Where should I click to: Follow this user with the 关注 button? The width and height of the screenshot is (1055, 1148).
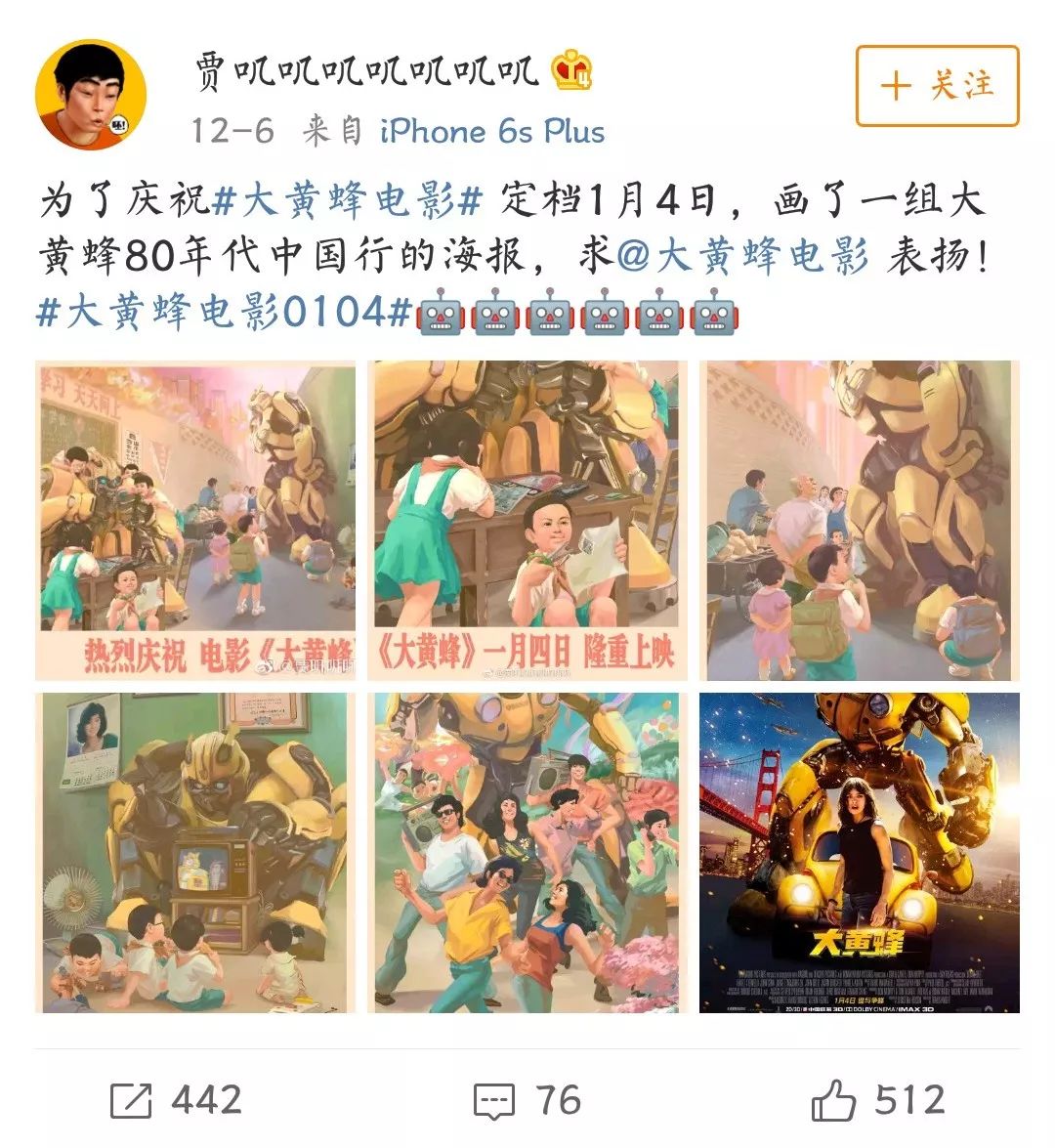click(937, 86)
